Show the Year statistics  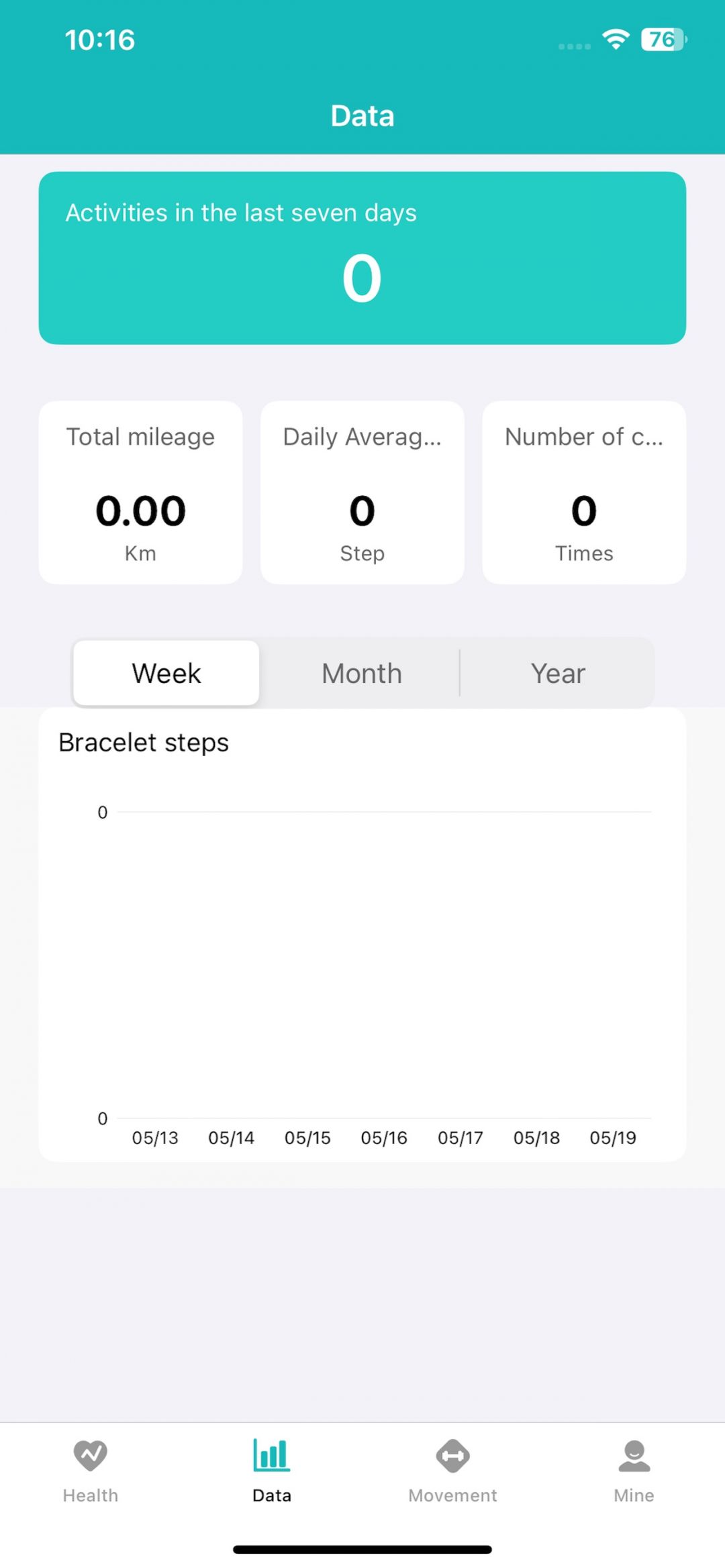tap(558, 673)
